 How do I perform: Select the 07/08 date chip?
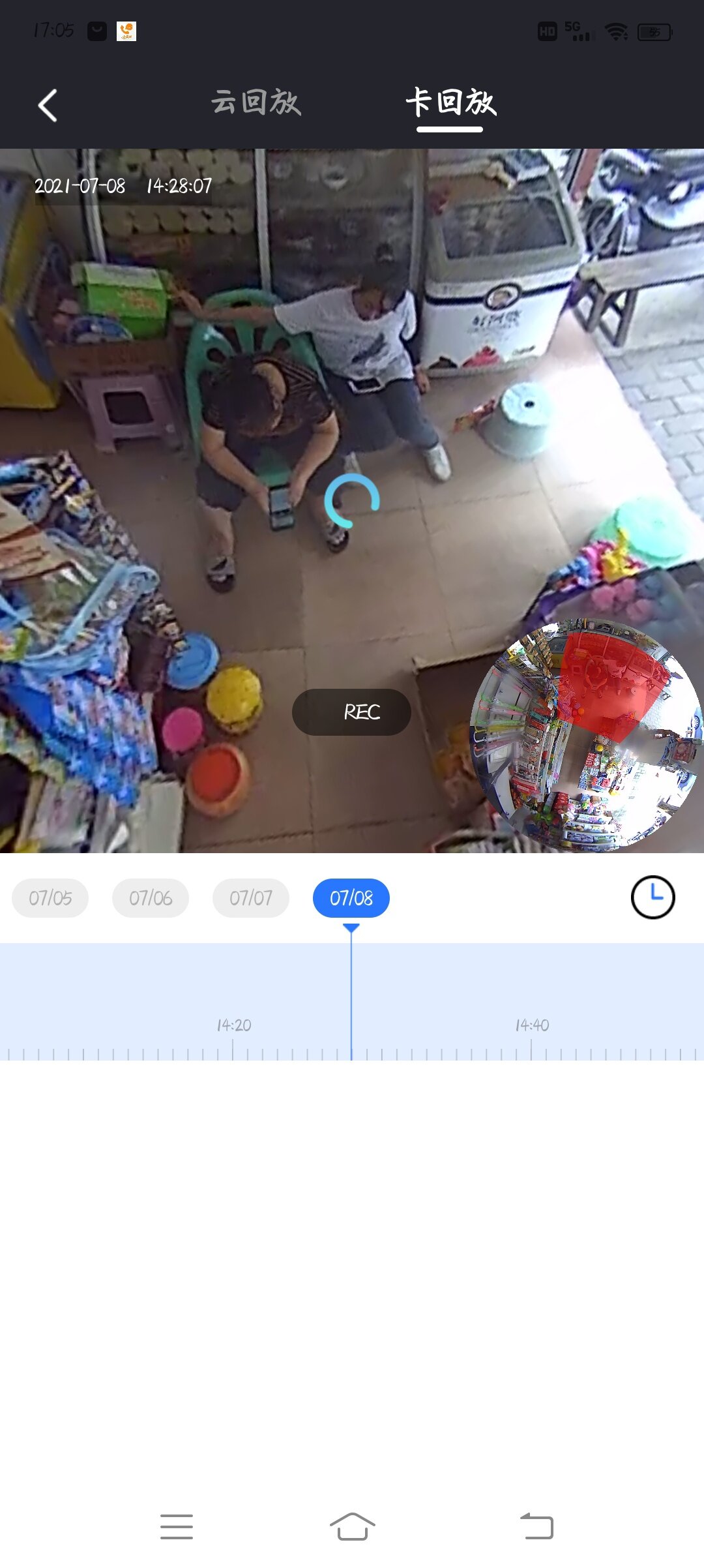(x=351, y=898)
